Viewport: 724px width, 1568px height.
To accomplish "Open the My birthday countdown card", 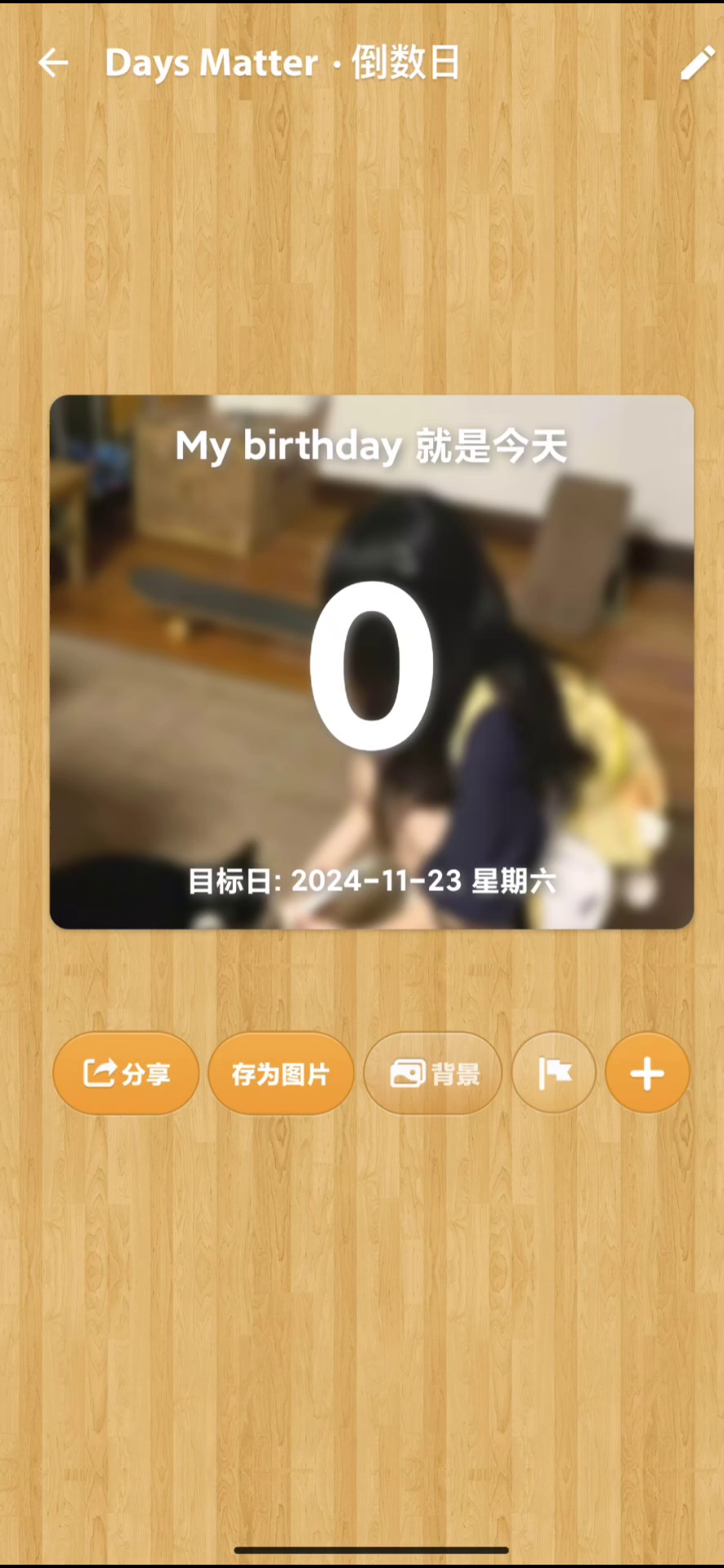I will coord(372,661).
